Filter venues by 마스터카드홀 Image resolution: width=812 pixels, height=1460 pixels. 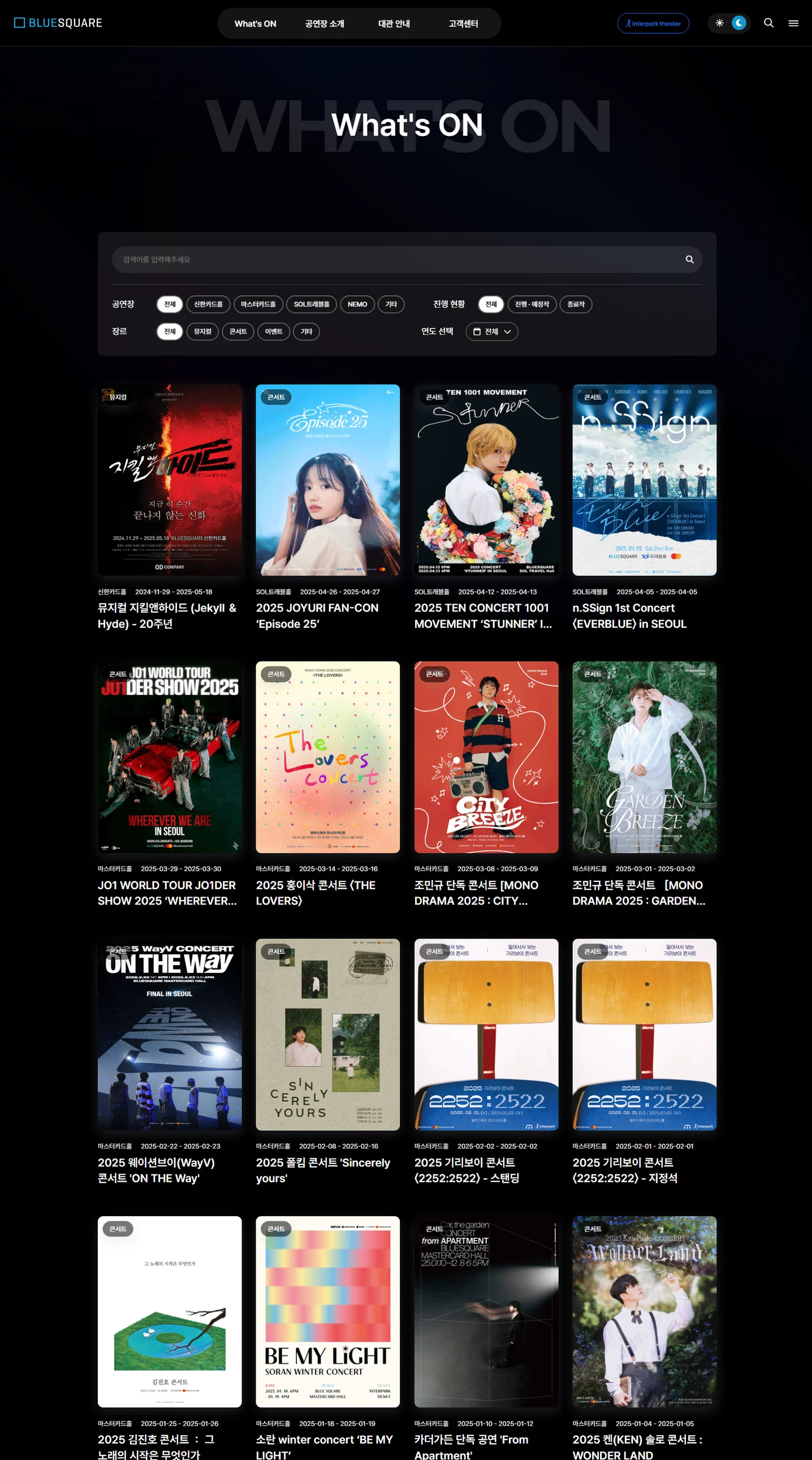click(x=258, y=304)
